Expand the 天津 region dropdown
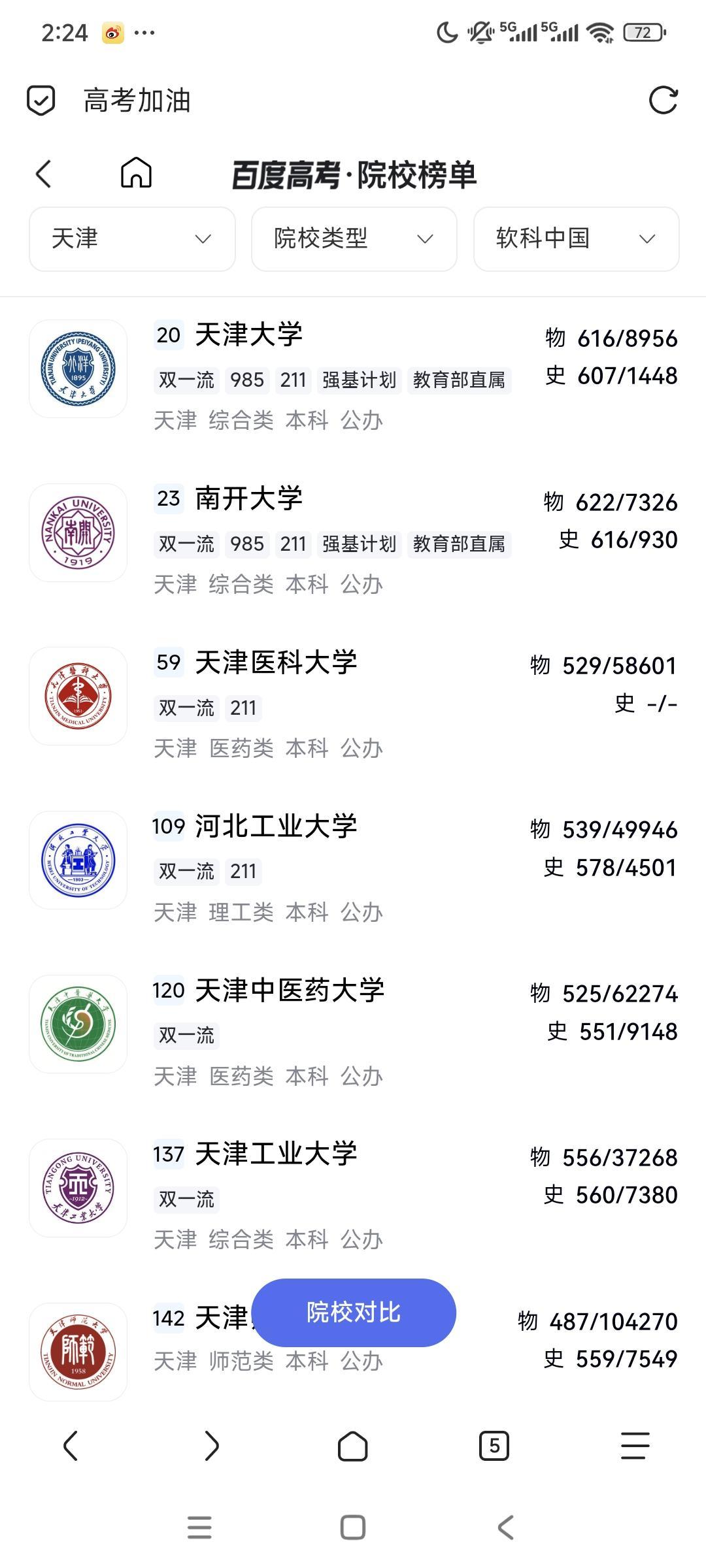 pos(132,239)
